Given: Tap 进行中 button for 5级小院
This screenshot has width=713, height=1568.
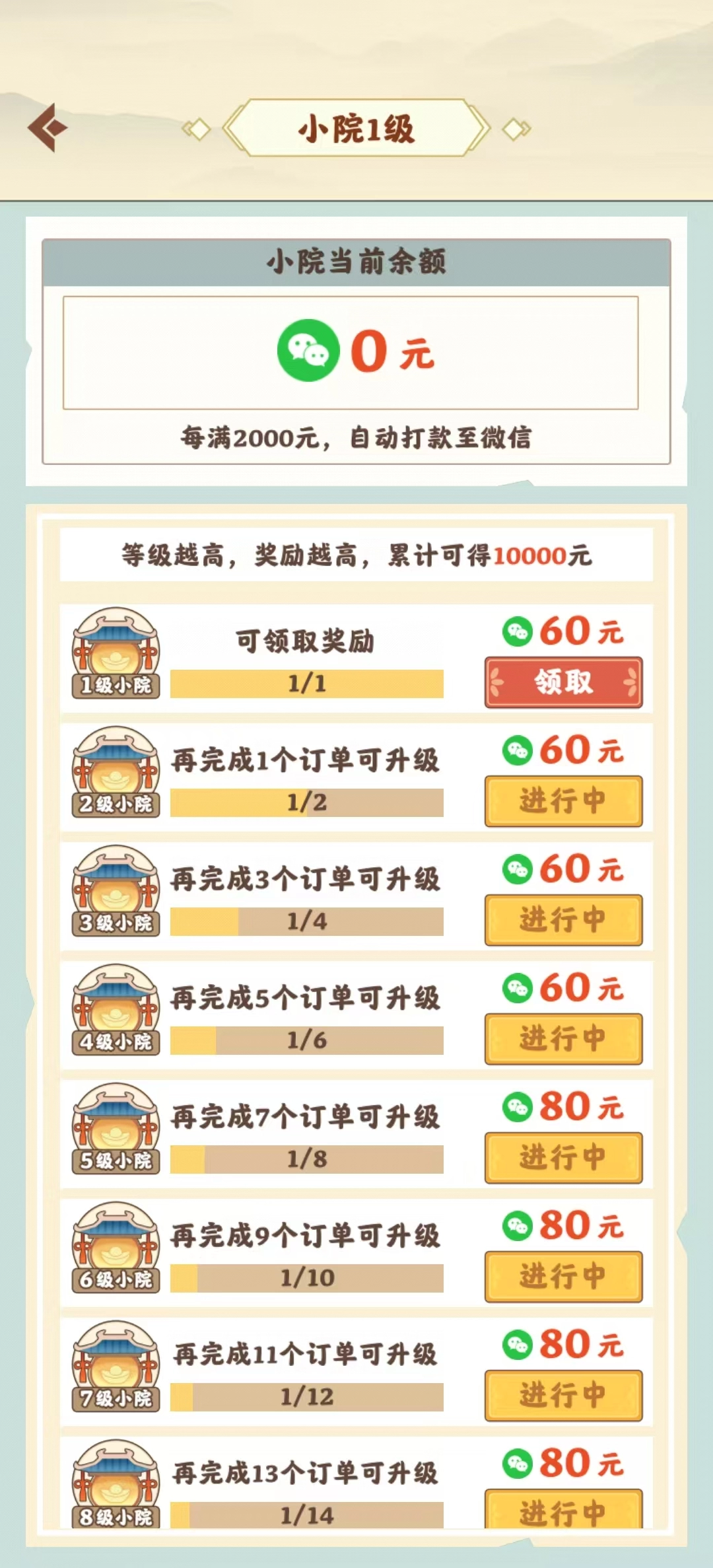Looking at the screenshot, I should [563, 1158].
